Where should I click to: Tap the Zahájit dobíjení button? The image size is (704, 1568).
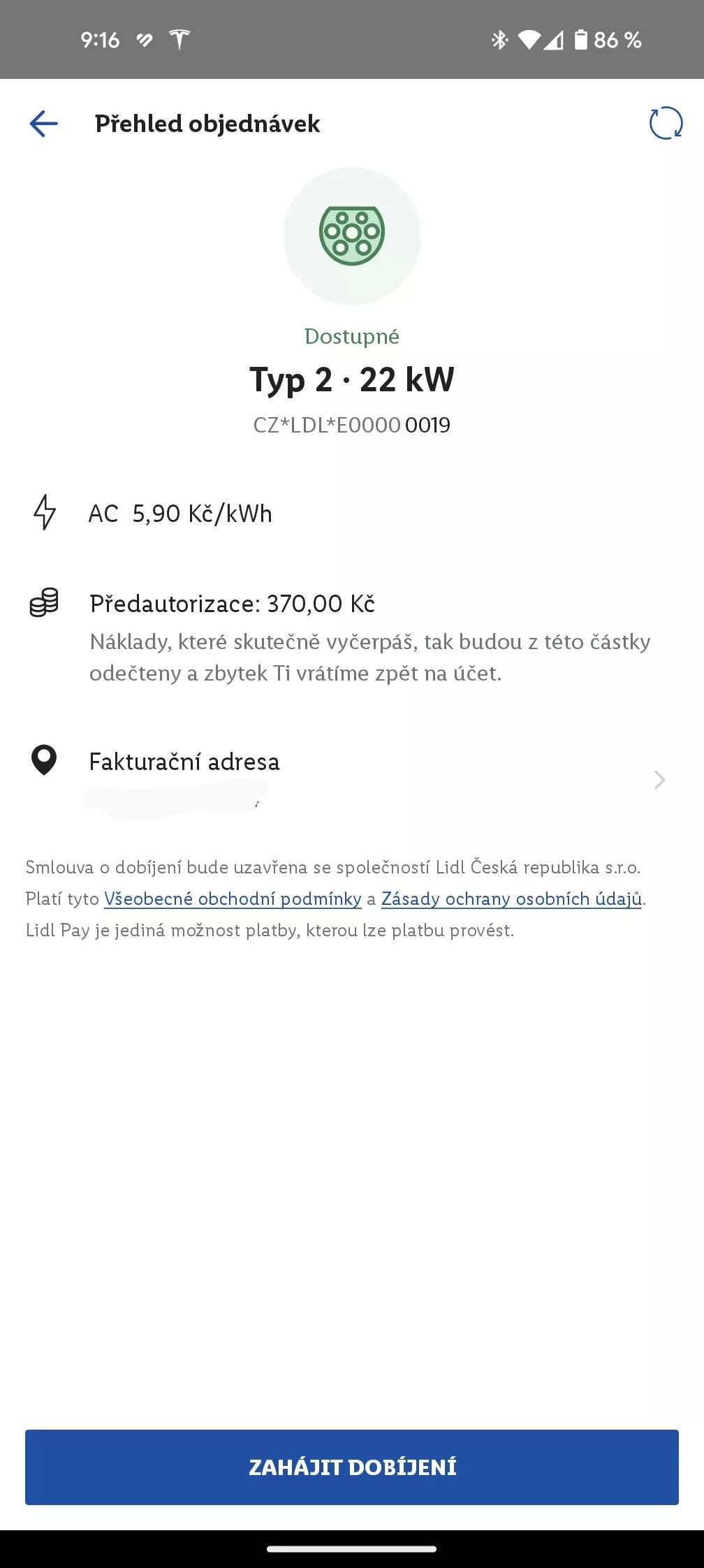point(352,1467)
